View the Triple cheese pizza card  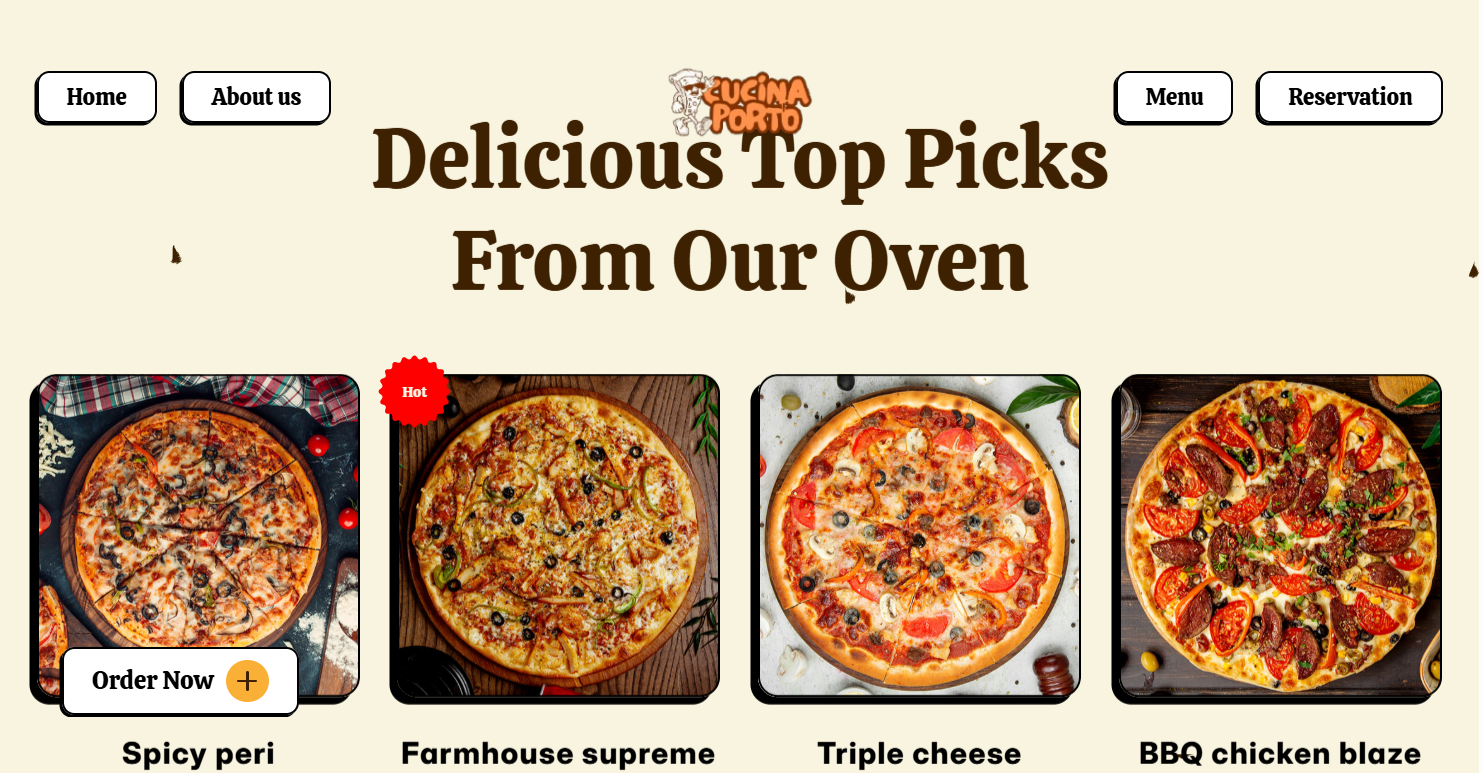(x=917, y=536)
